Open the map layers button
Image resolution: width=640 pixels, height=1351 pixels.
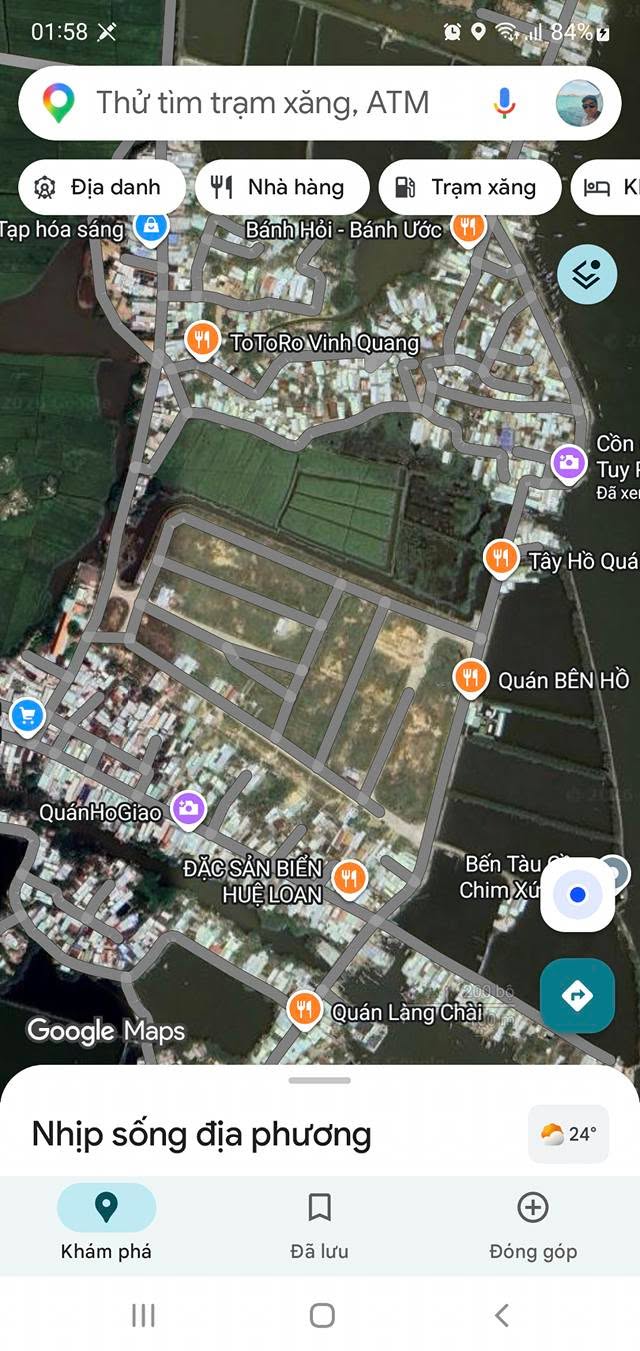[587, 274]
